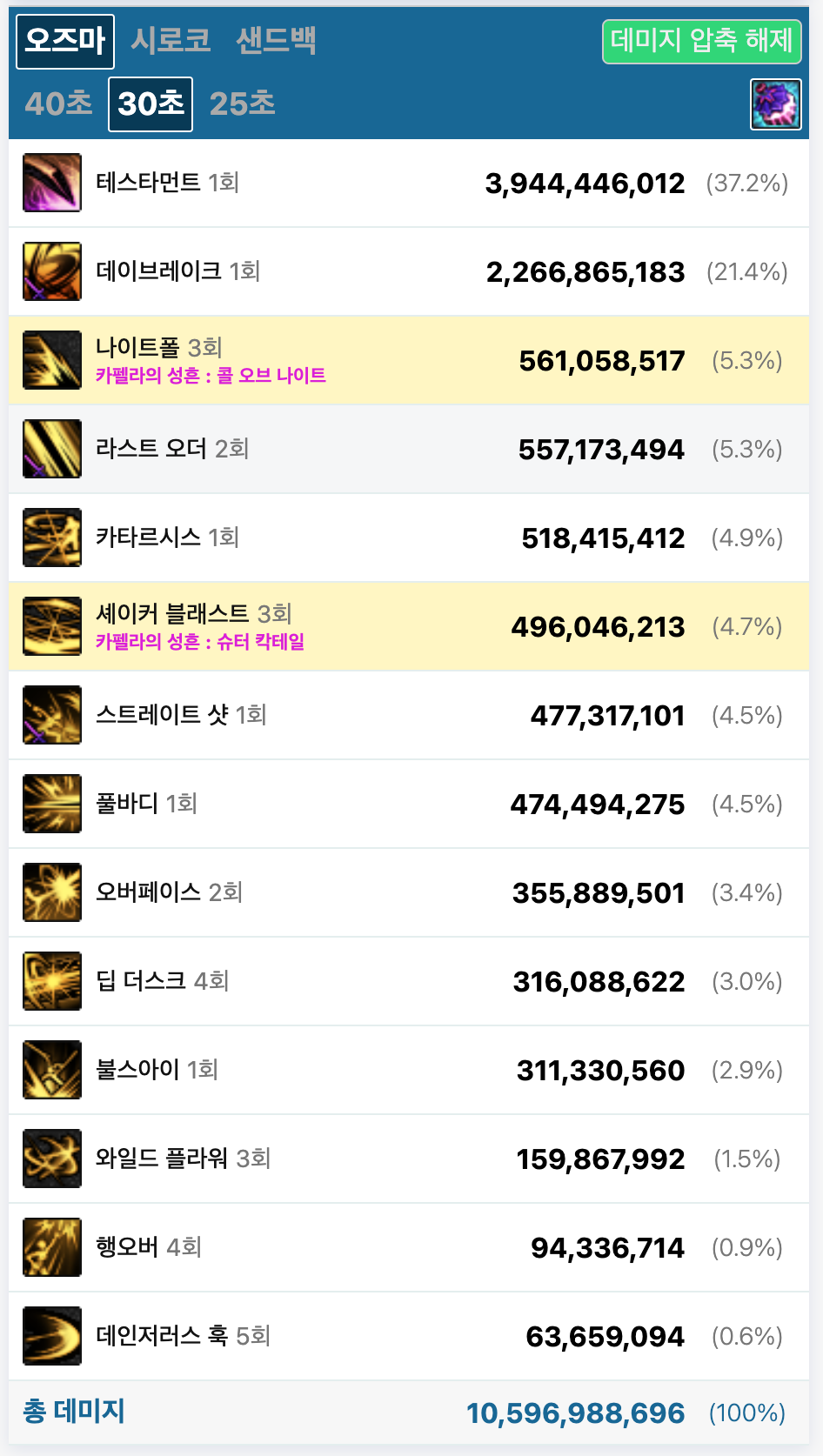Switch to the 시로코 tab
823x1456 pixels.
(x=171, y=41)
